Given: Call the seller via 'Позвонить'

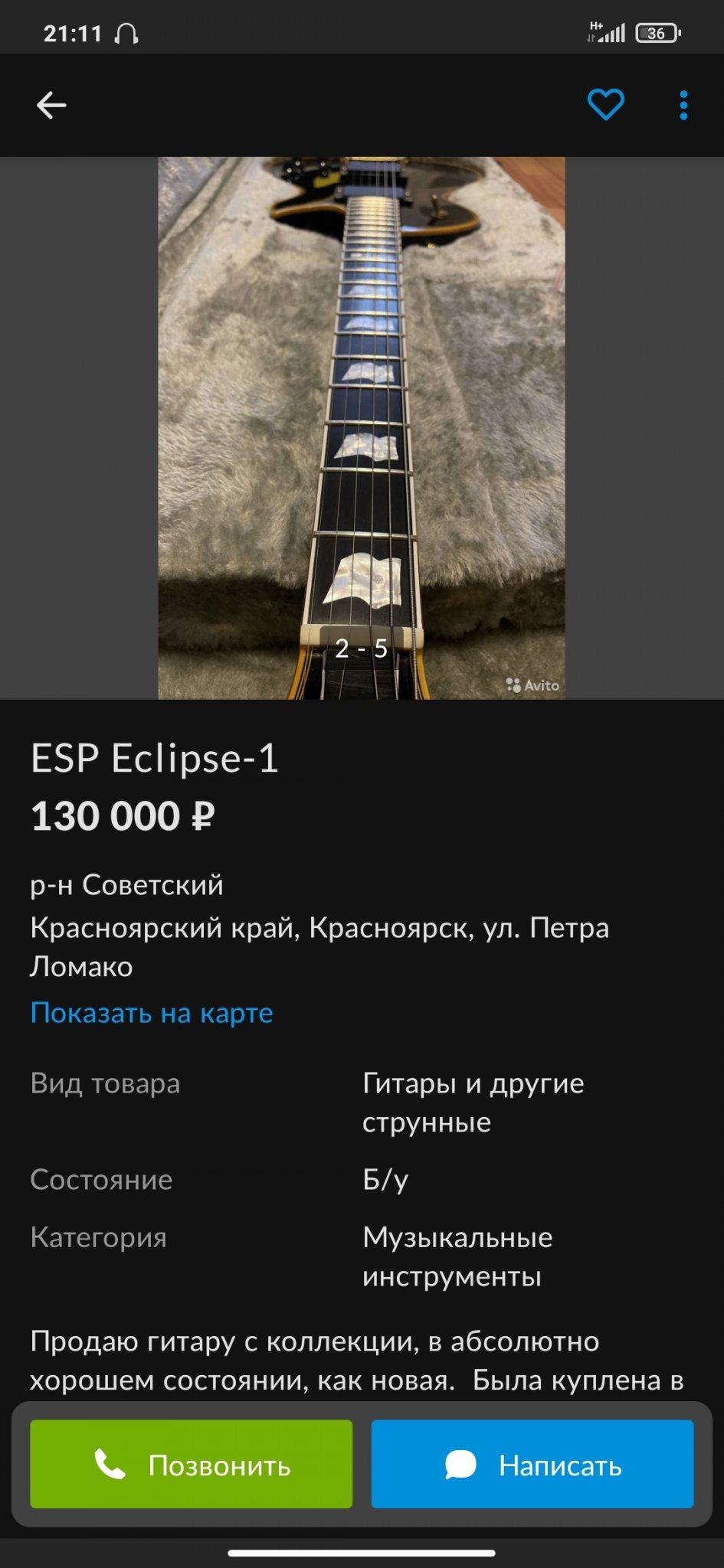Looking at the screenshot, I should pos(192,1465).
